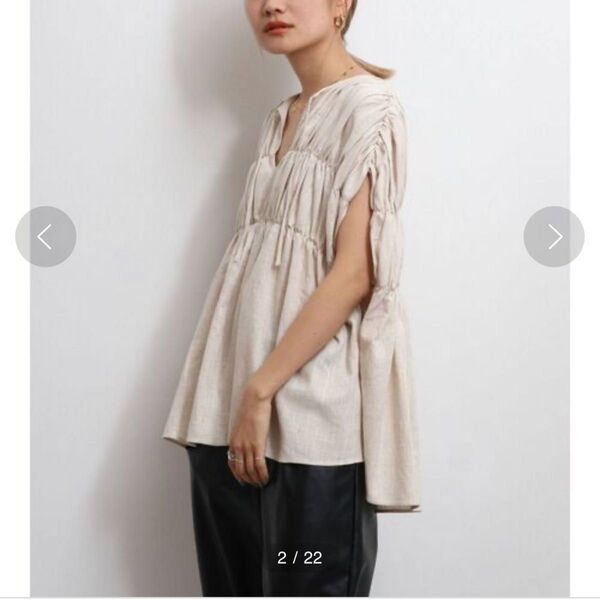600x600 pixels.
Task: Show the next product image
Action: coord(554,237)
